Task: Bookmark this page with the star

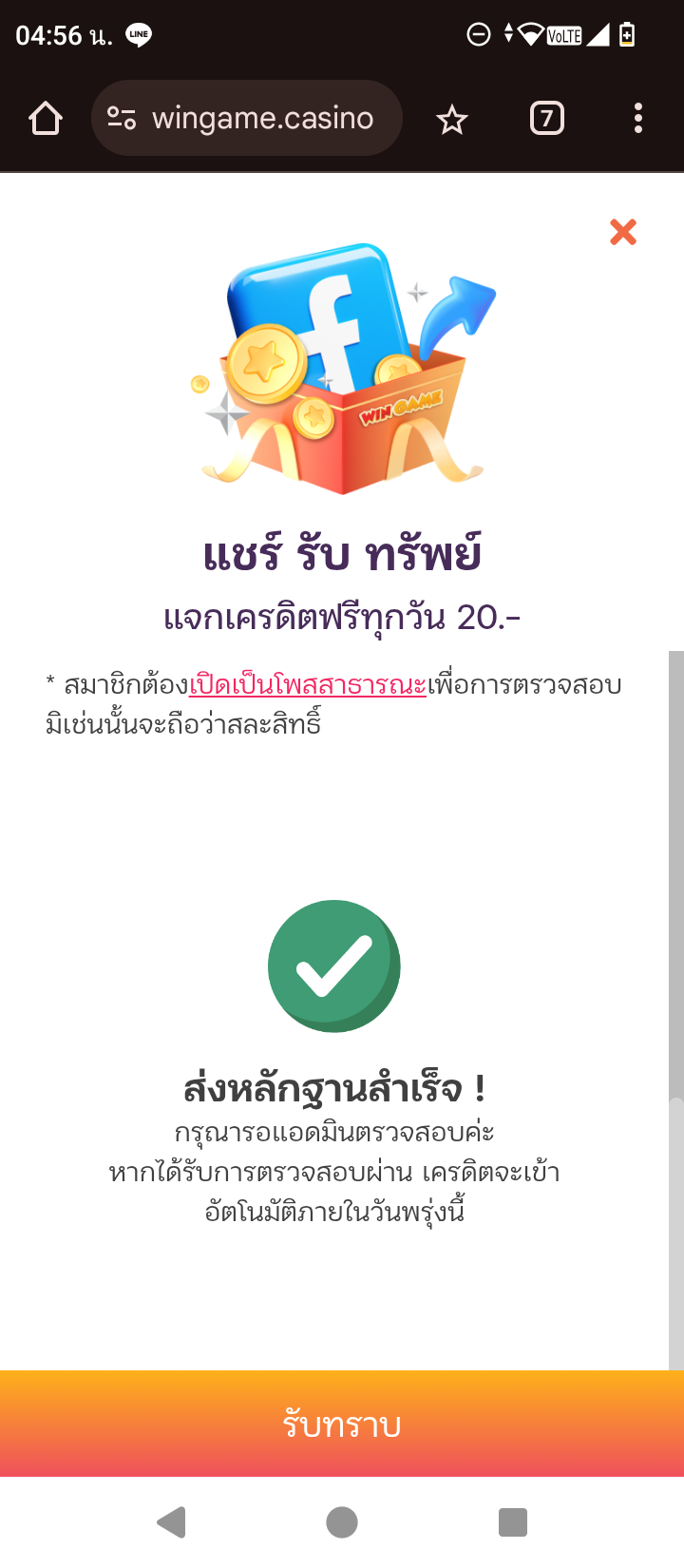Action: point(452,120)
